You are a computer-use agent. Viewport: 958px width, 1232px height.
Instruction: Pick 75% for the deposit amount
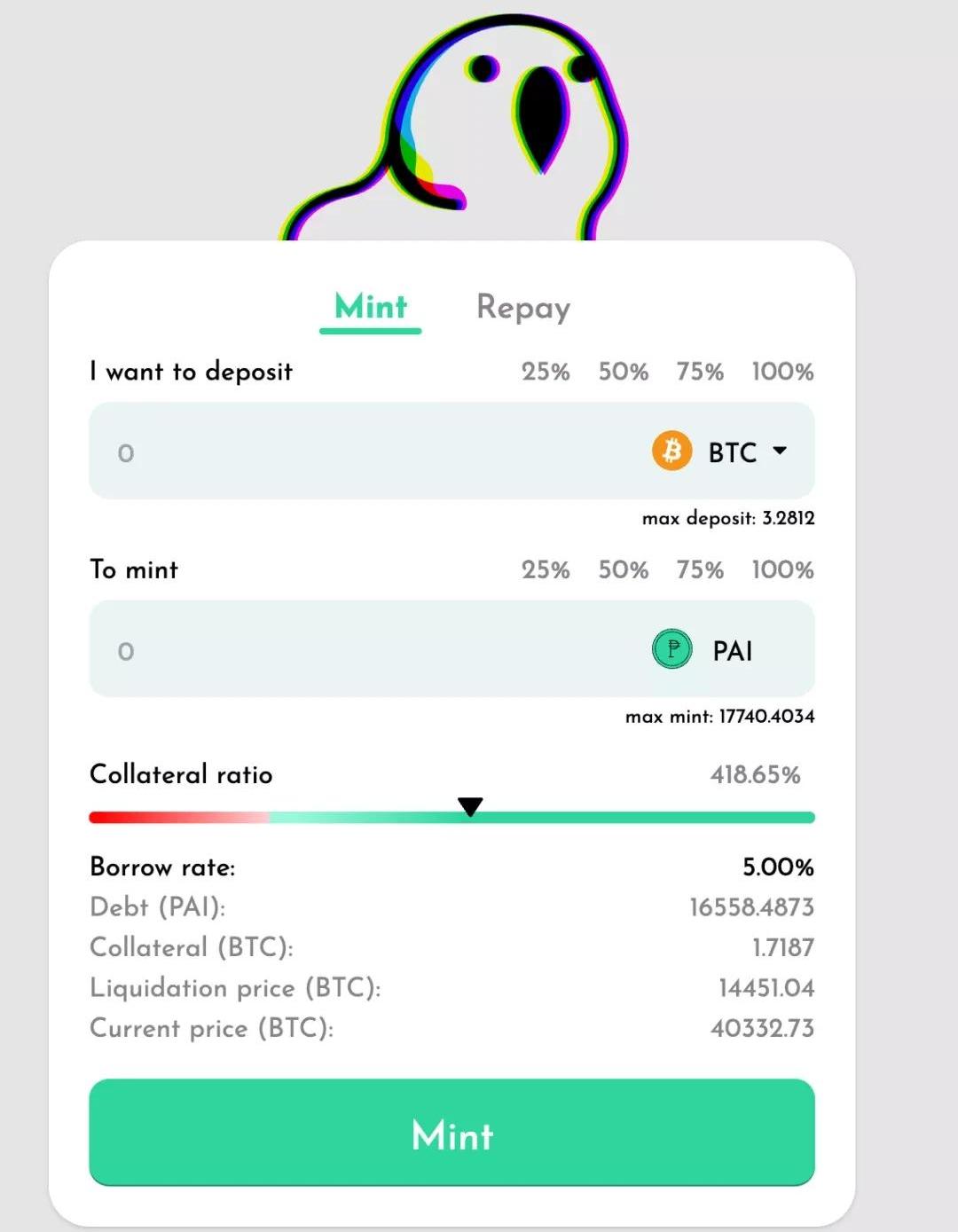(699, 372)
